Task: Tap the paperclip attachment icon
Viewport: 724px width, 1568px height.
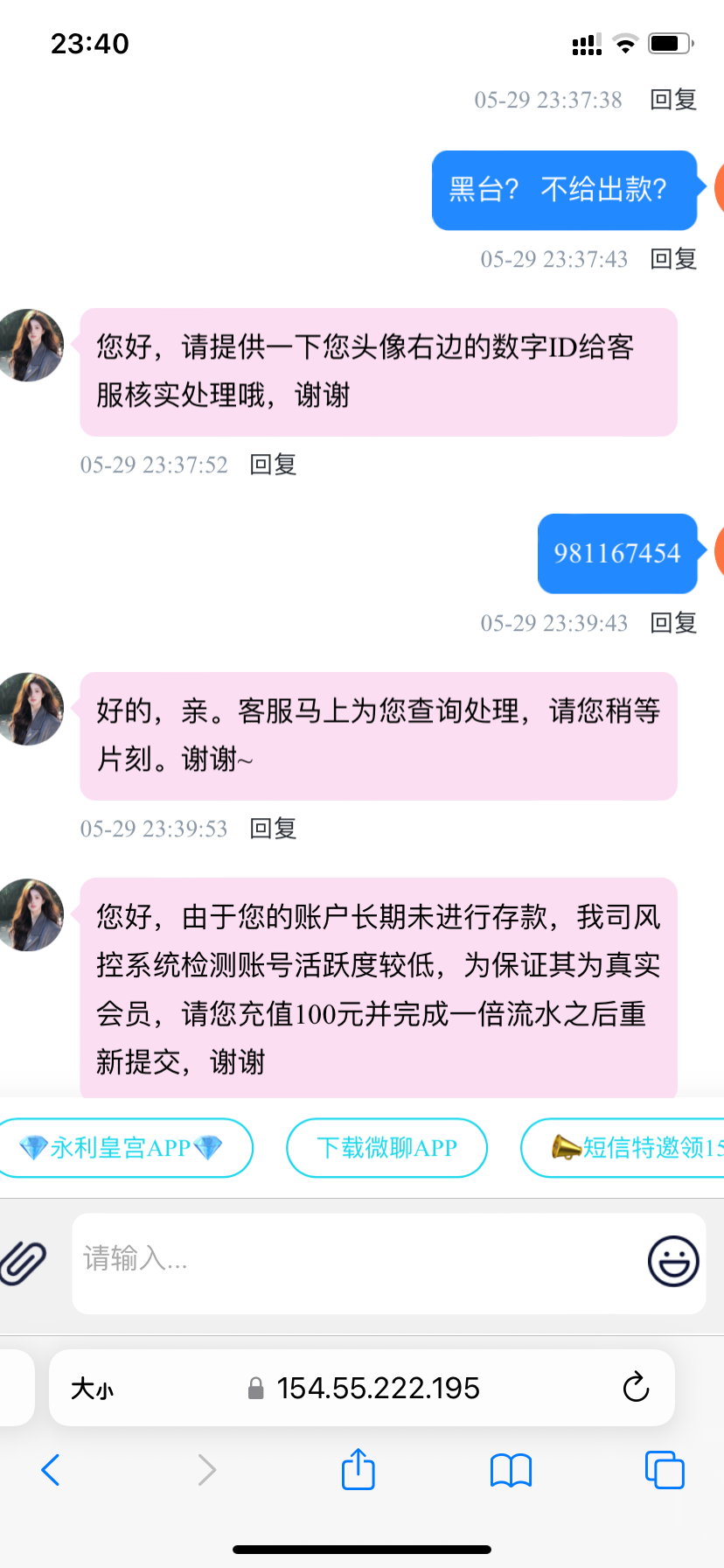Action: tap(23, 1262)
